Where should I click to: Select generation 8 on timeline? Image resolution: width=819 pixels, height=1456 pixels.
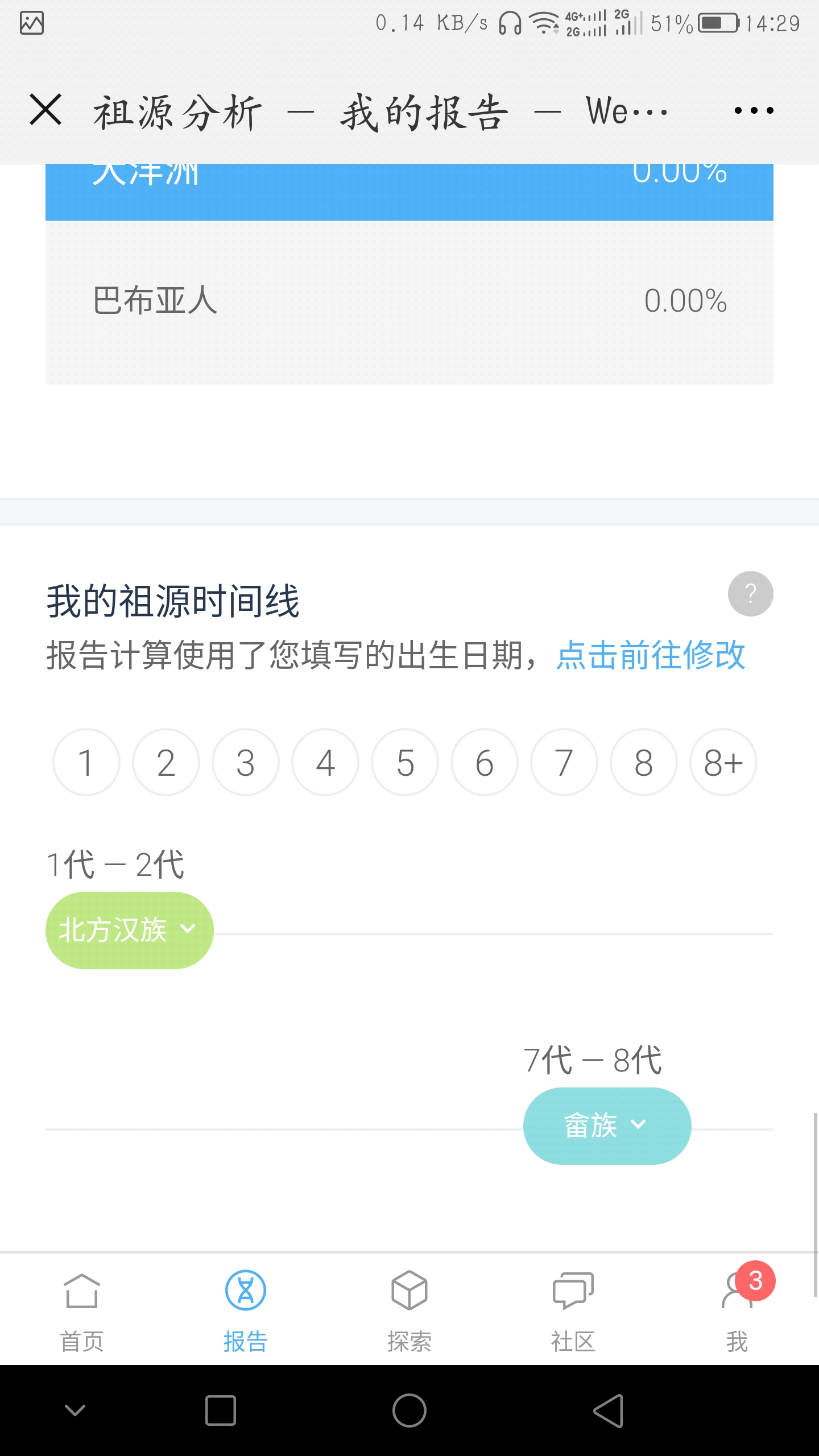pos(644,762)
